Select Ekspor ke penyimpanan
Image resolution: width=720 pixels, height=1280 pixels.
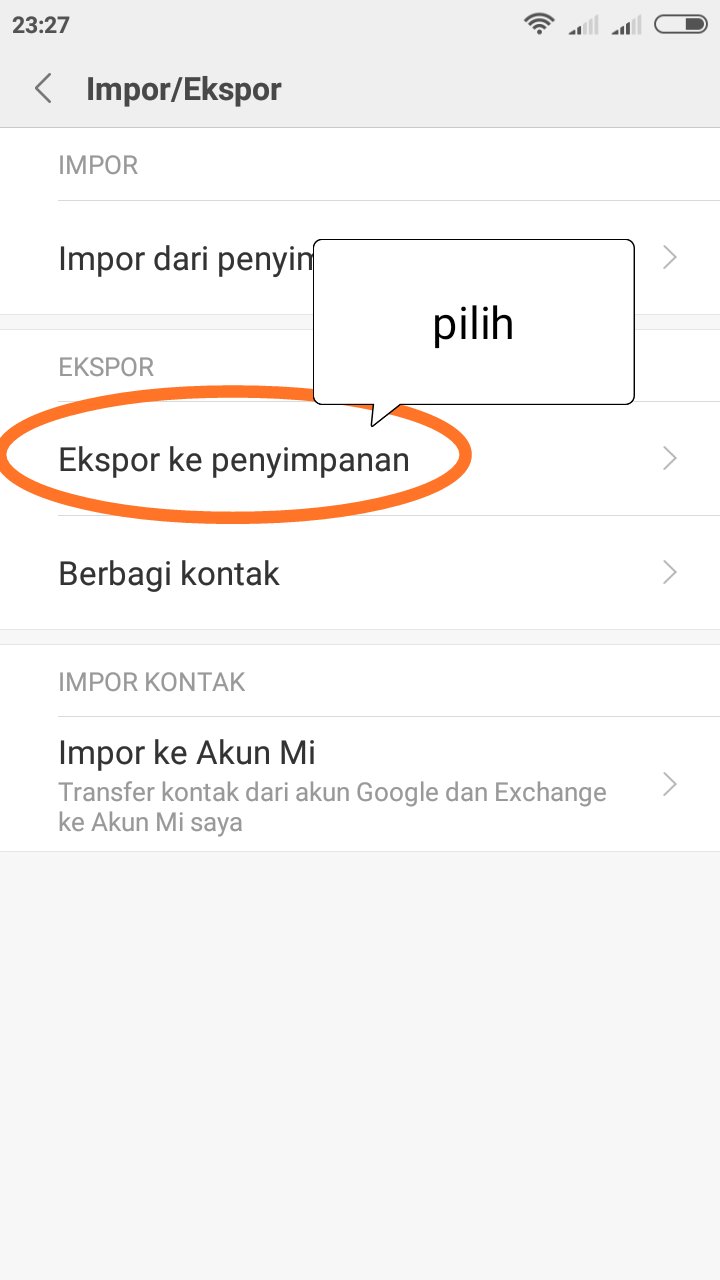(234, 459)
